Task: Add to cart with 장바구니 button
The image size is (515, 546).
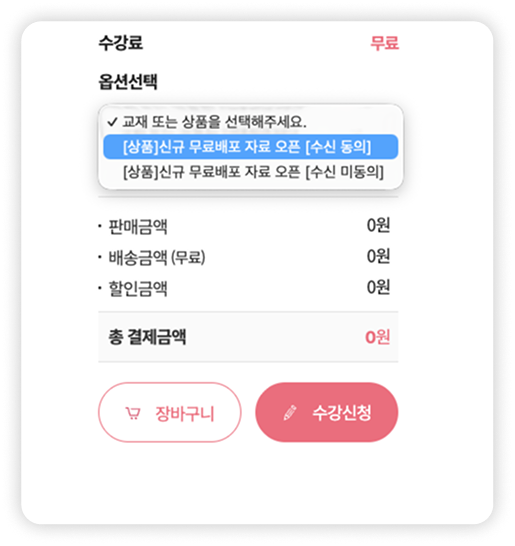Action: point(170,412)
